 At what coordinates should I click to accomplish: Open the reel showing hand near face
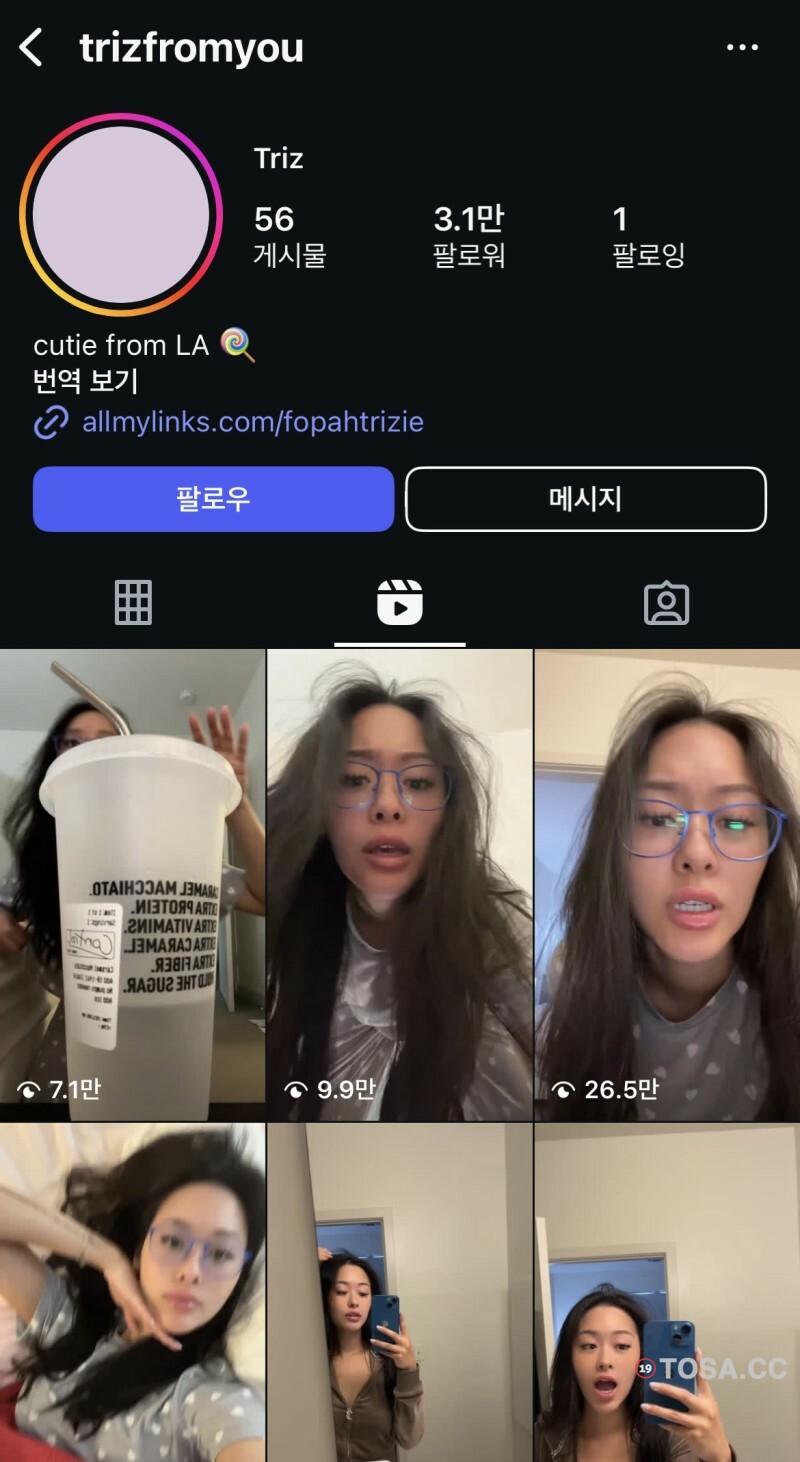[x=132, y=1292]
